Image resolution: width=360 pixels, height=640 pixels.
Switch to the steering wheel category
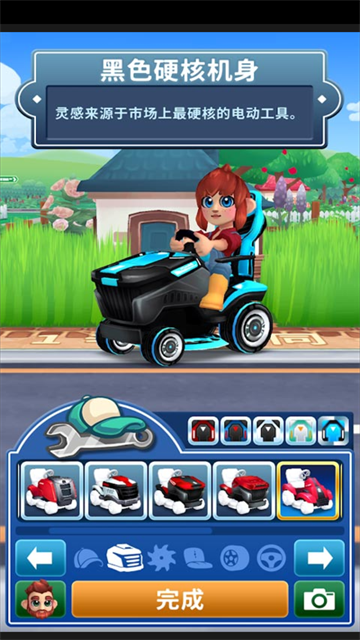(x=271, y=558)
